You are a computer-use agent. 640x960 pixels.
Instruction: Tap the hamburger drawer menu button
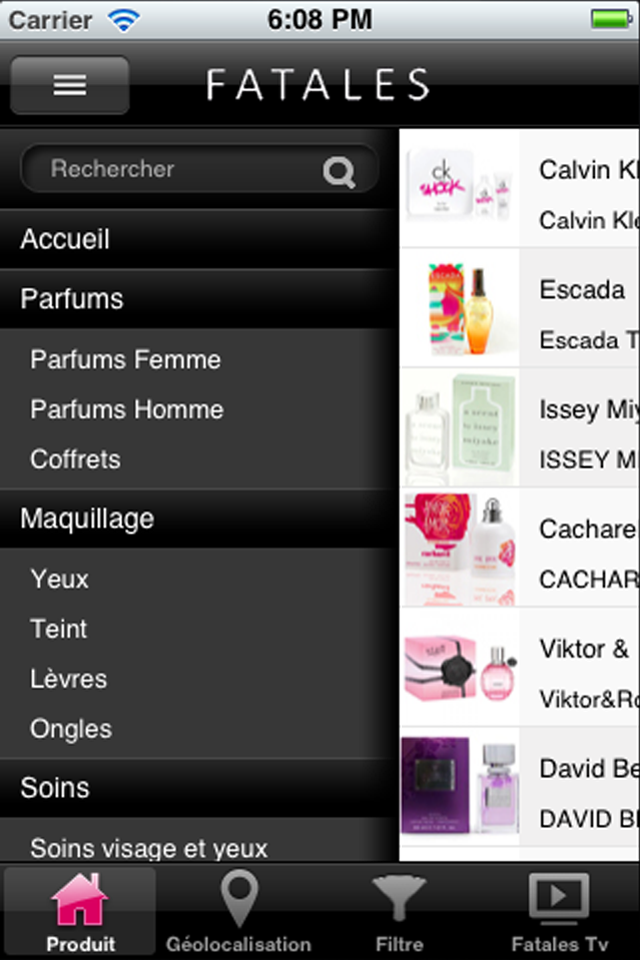pos(69,85)
